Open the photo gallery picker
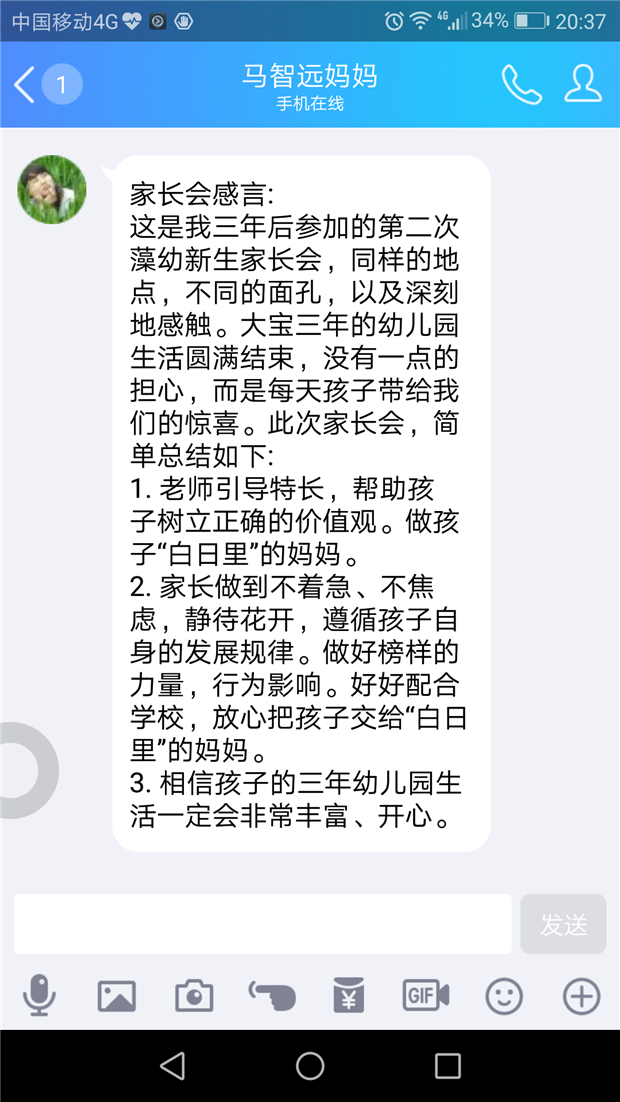Image resolution: width=620 pixels, height=1102 pixels. click(117, 995)
